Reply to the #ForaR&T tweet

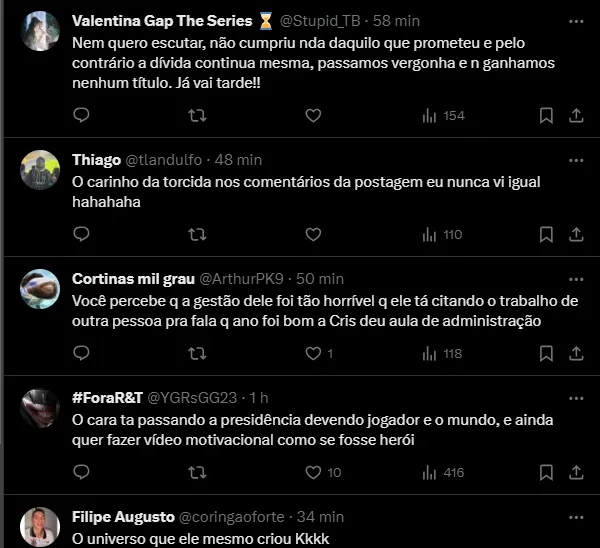click(x=82, y=472)
